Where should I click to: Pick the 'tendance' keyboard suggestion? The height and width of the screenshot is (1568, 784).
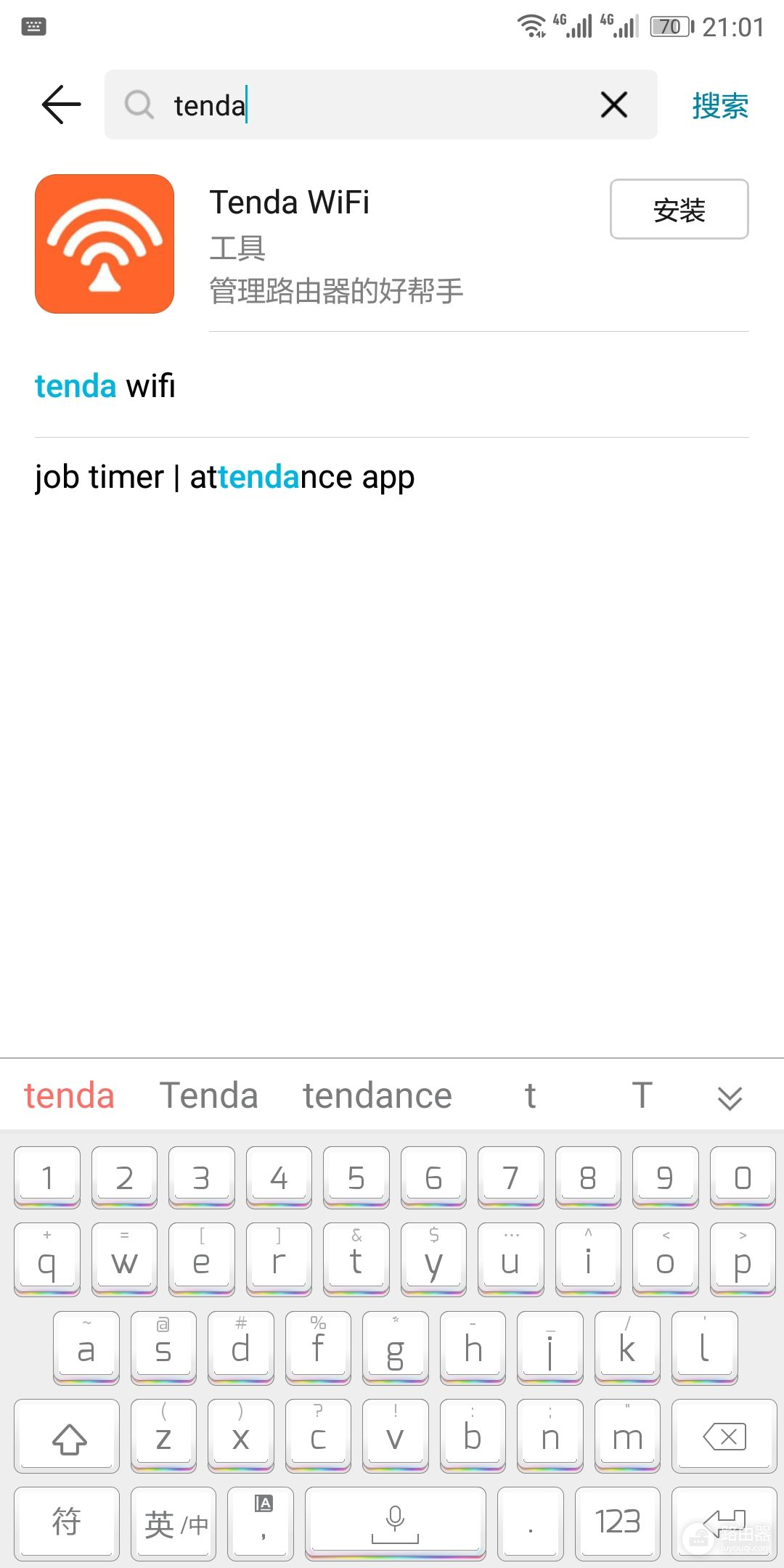(377, 1095)
